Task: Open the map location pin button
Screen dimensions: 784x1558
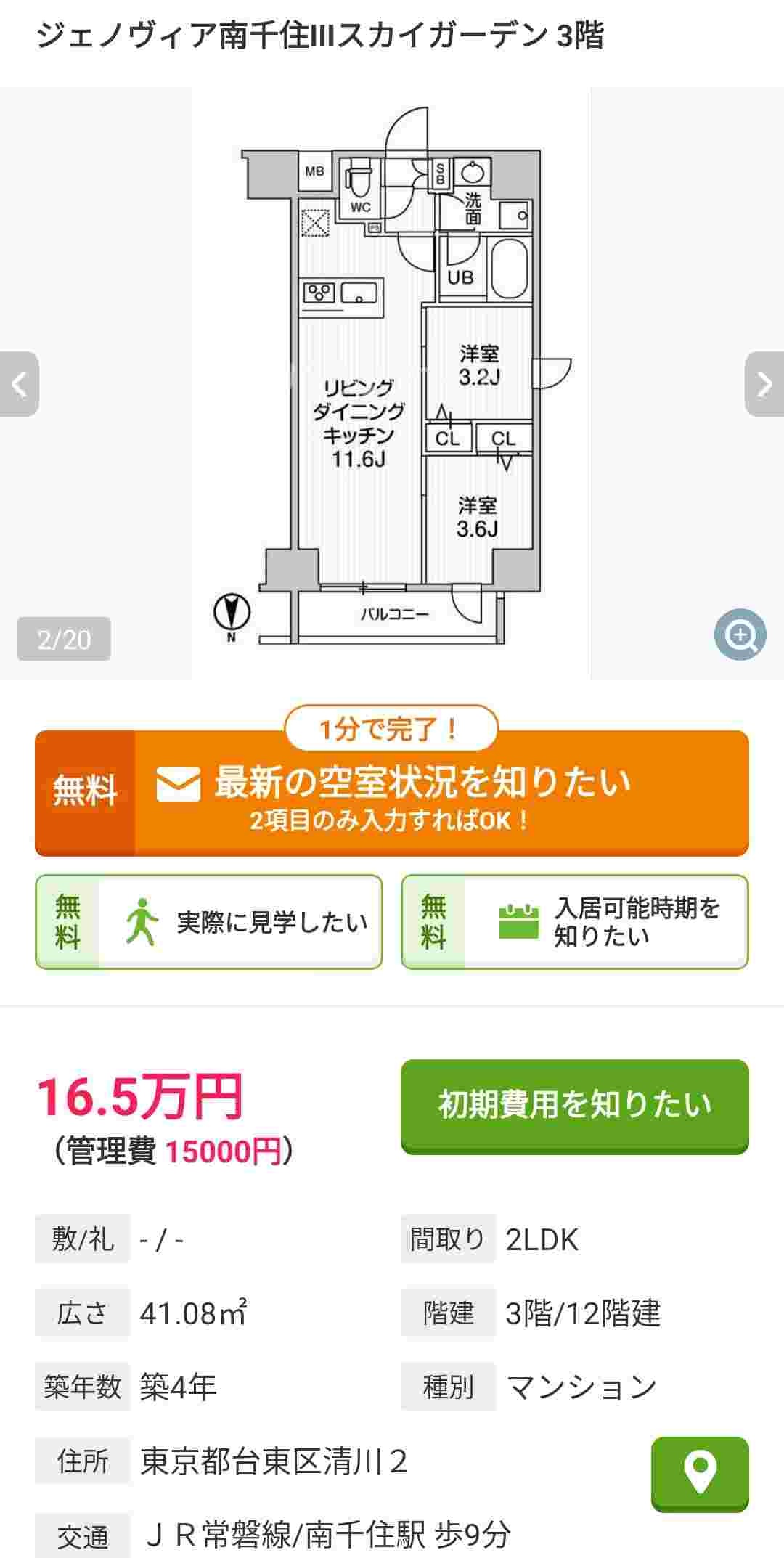Action: click(699, 1473)
